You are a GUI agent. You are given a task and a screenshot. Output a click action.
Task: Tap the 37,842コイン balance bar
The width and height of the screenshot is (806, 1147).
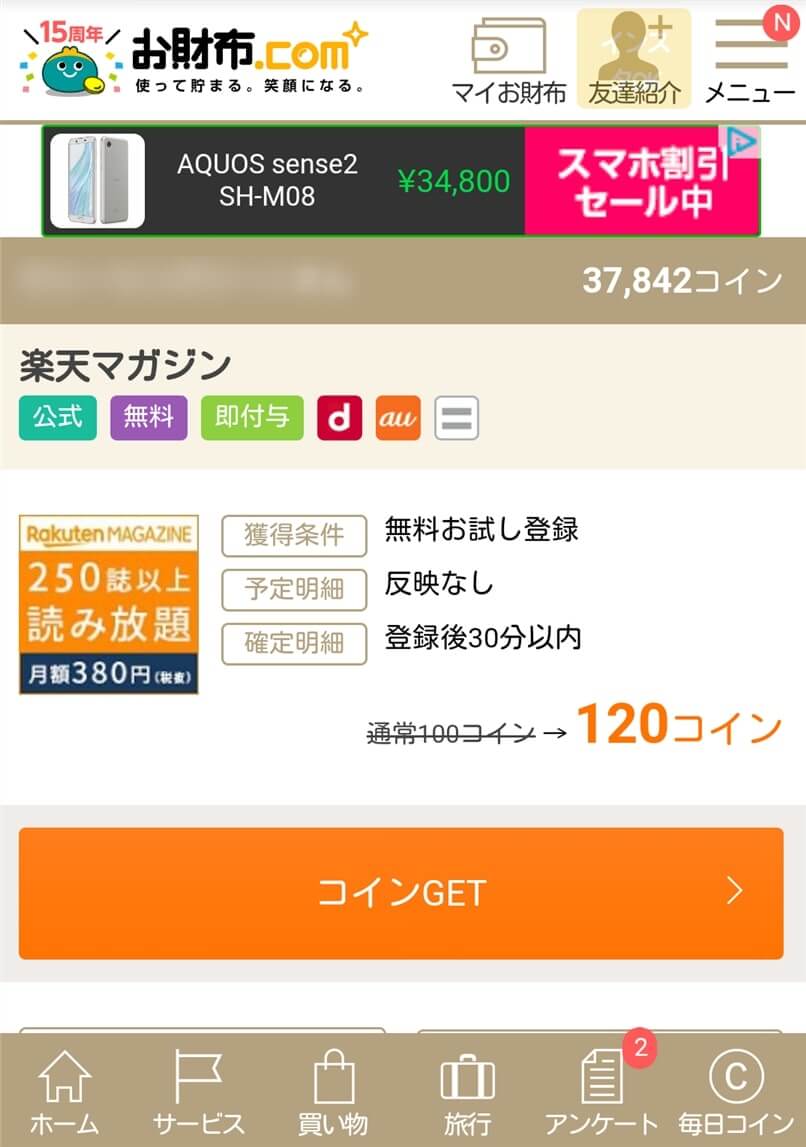coord(403,281)
